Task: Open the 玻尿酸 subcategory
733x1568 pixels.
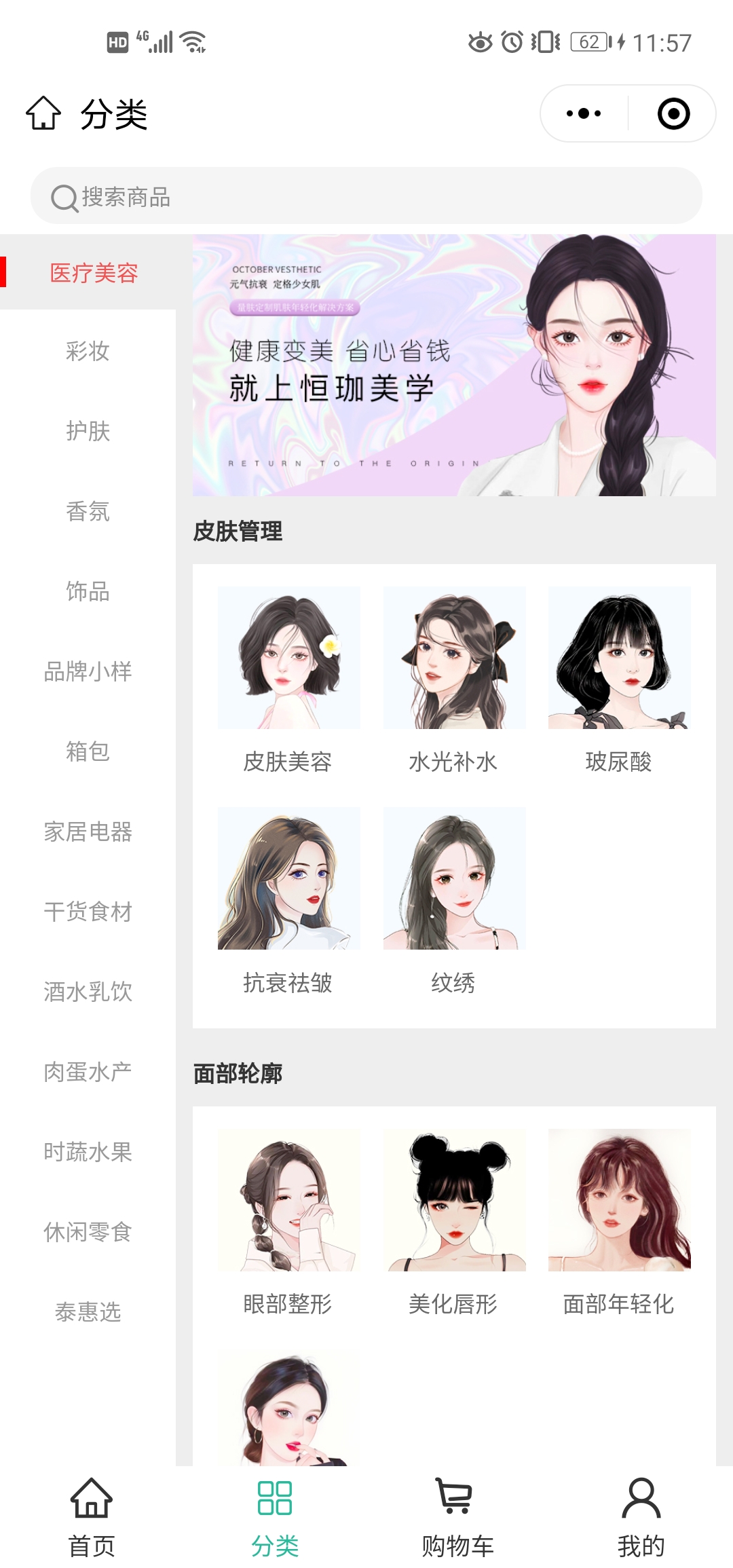Action: [x=619, y=679]
